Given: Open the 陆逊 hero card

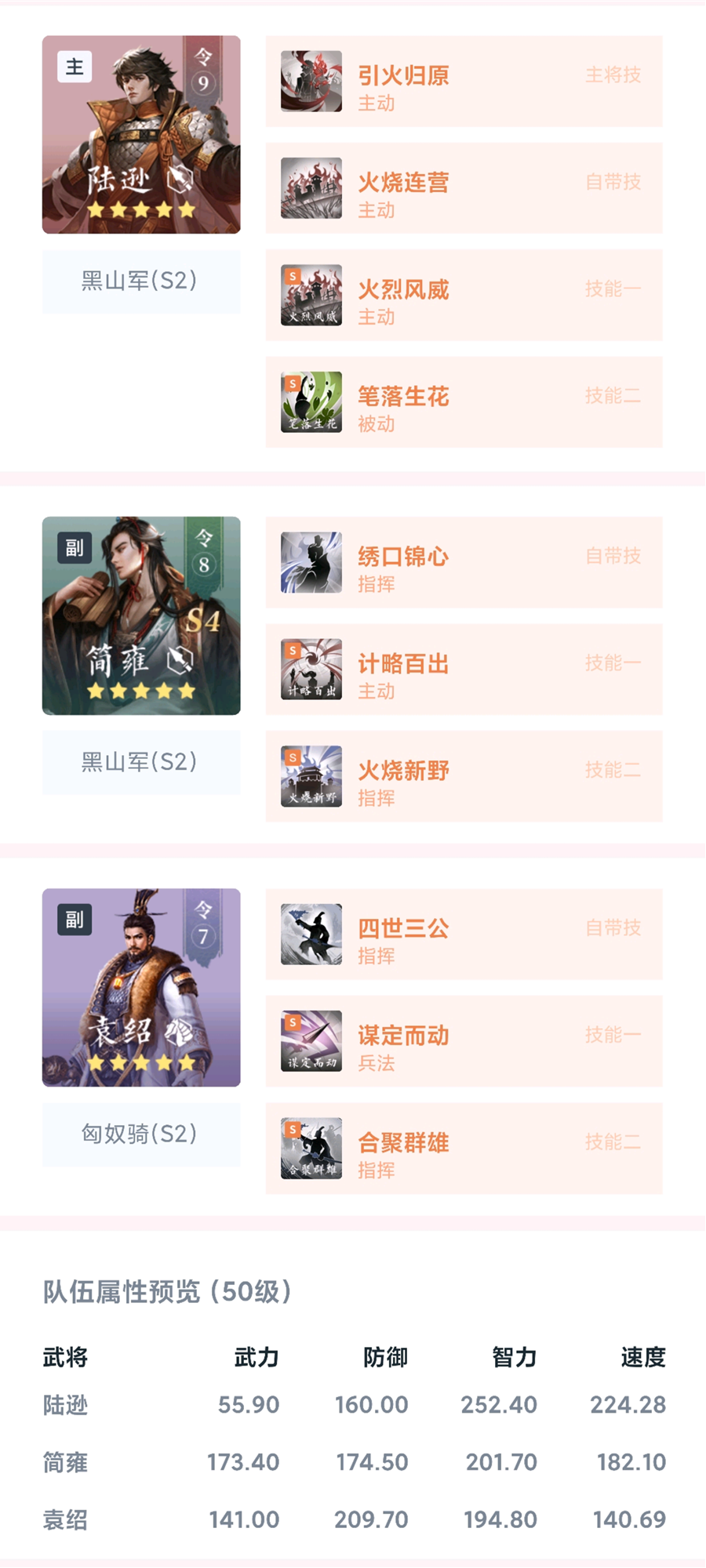Looking at the screenshot, I should tap(141, 134).
